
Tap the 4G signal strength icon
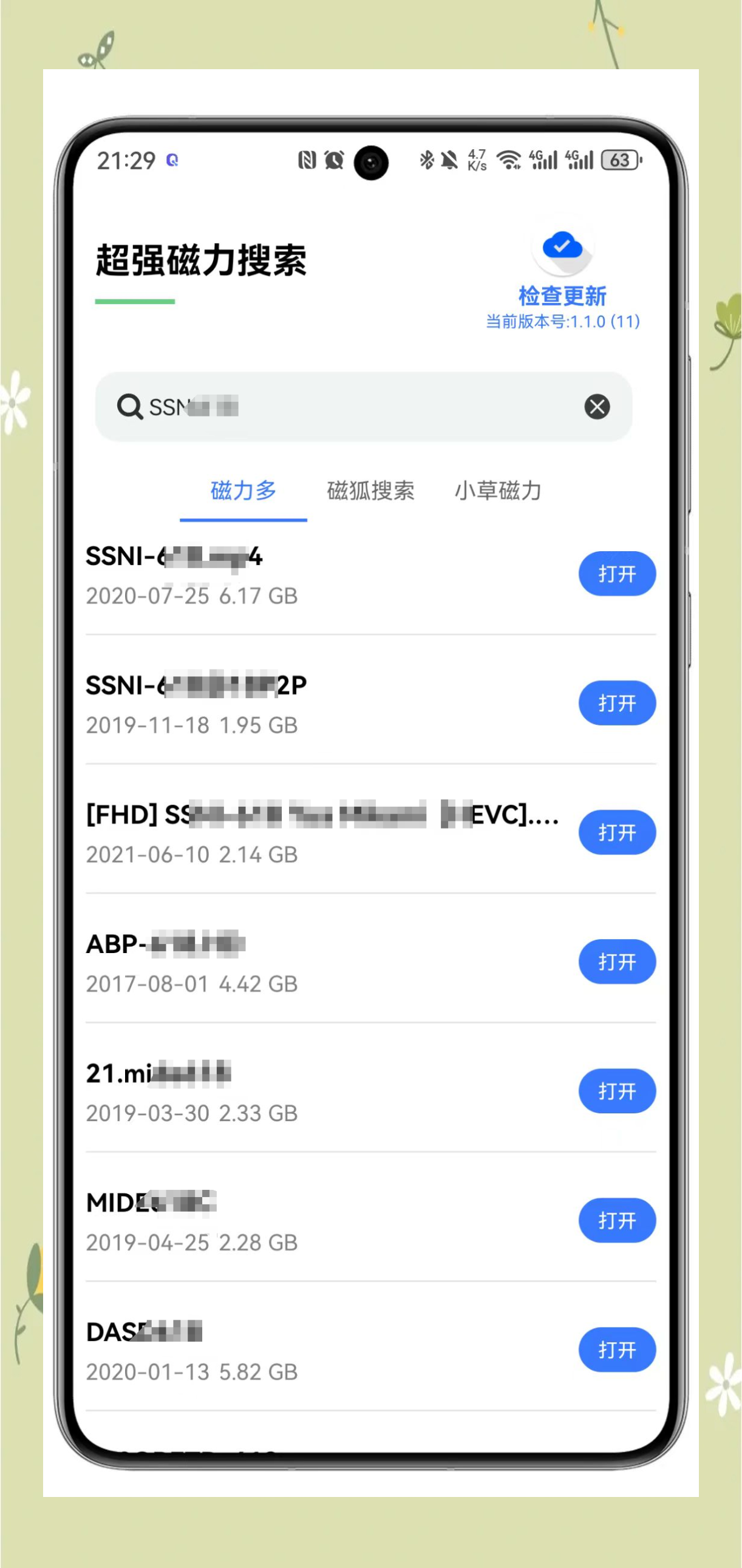click(543, 160)
